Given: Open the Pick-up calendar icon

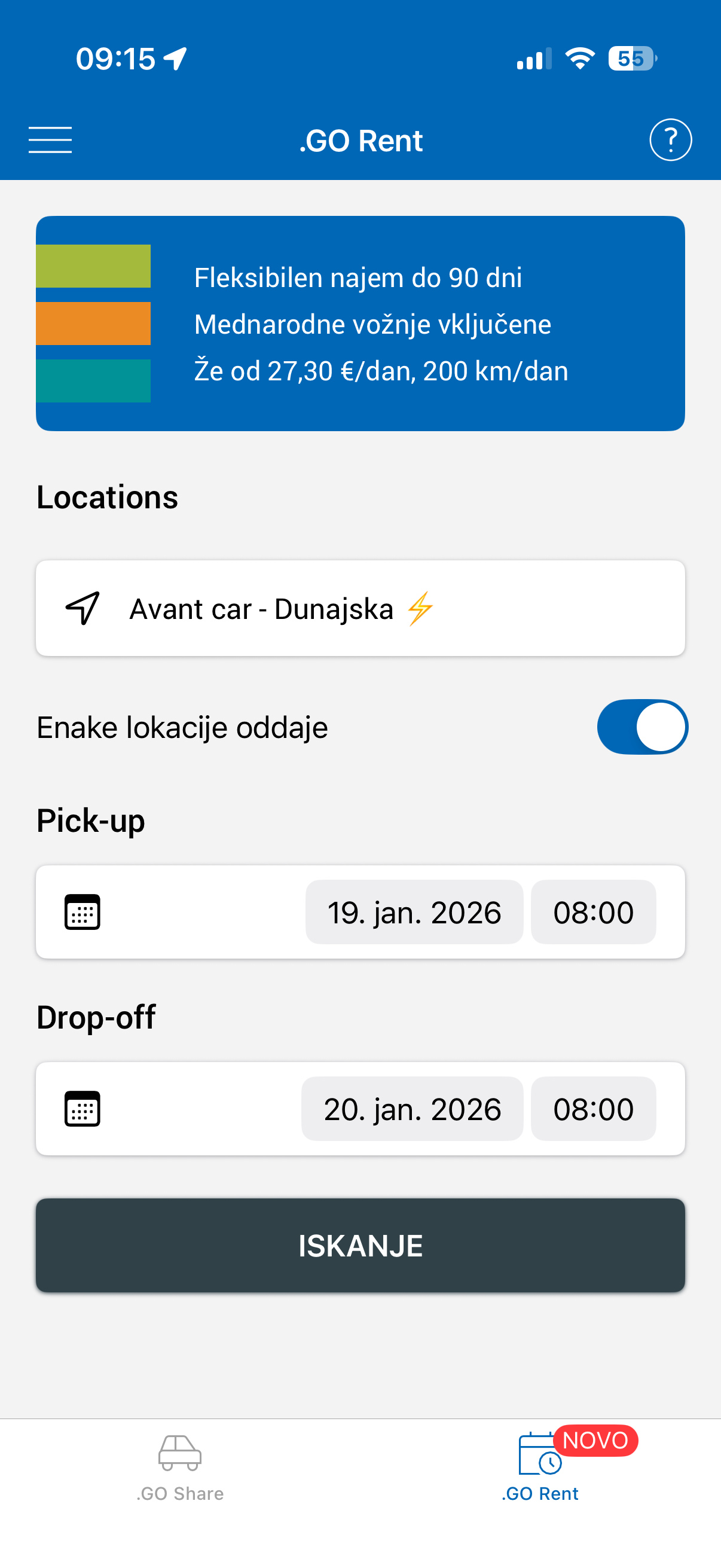Looking at the screenshot, I should click(x=83, y=912).
